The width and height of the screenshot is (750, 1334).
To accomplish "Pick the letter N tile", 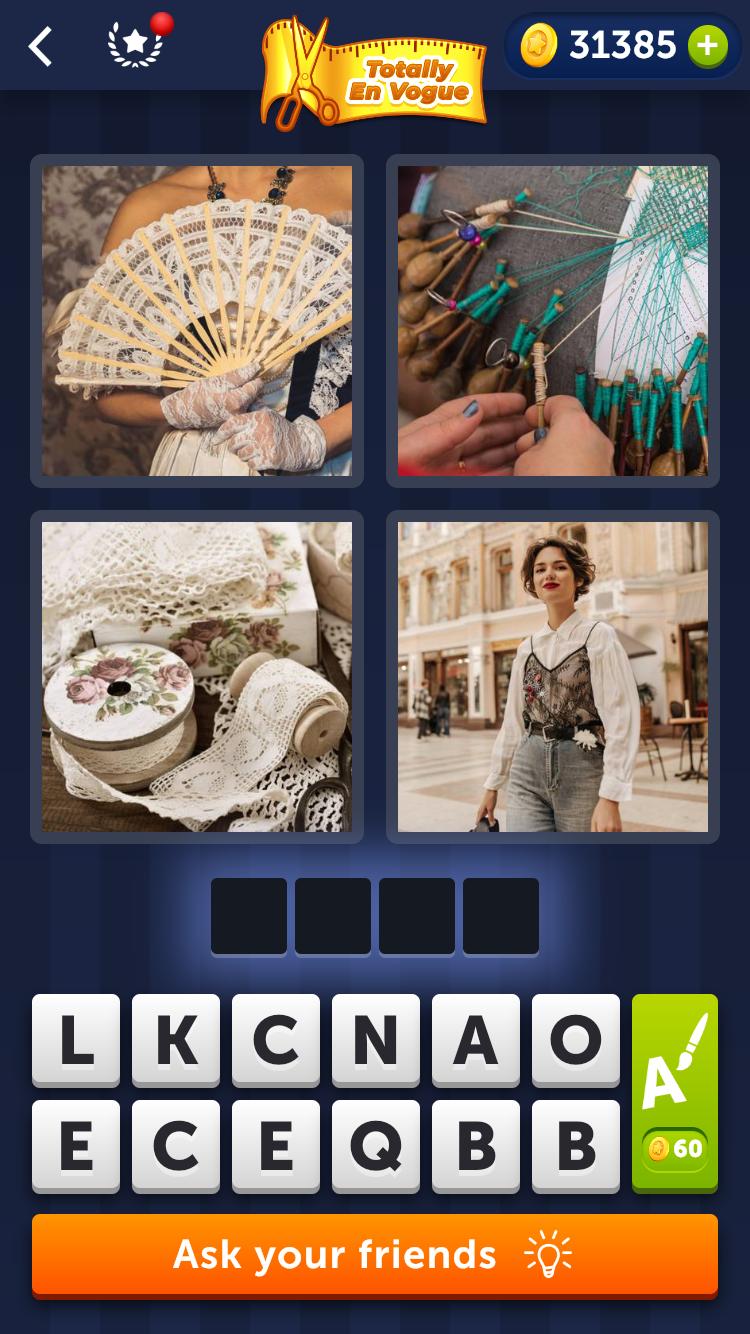I will click(x=376, y=1040).
